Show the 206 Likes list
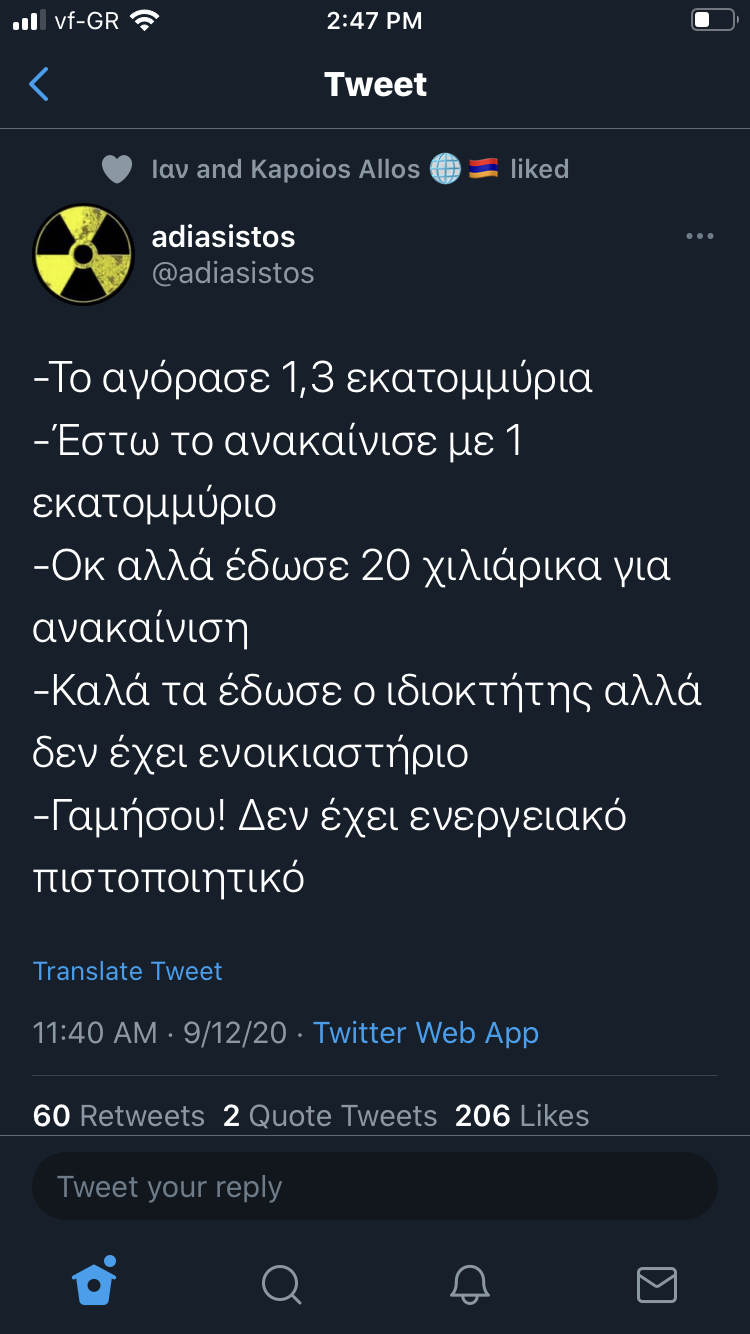 pos(522,1116)
